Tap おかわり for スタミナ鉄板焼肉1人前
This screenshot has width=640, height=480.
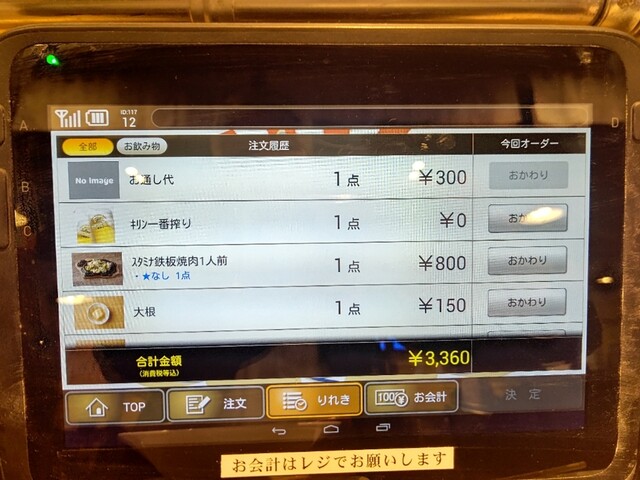pos(527,261)
